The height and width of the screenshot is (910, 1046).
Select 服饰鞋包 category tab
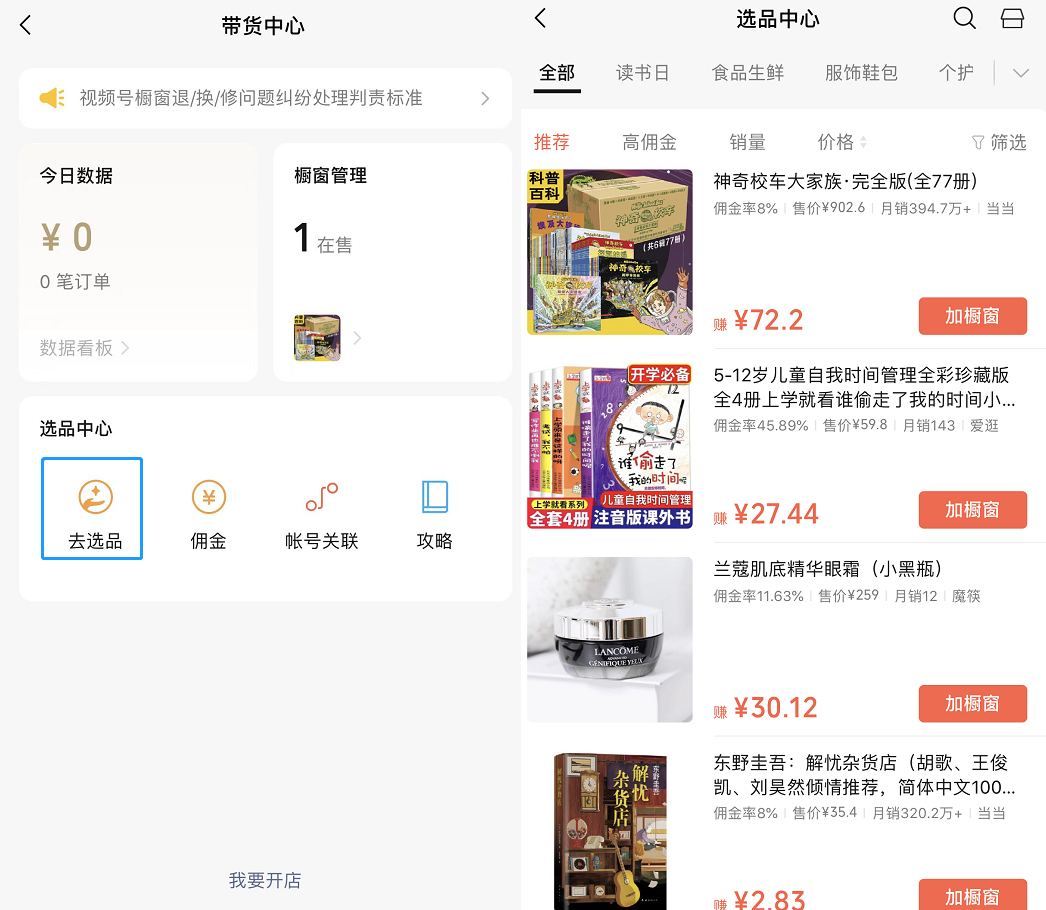coord(861,73)
